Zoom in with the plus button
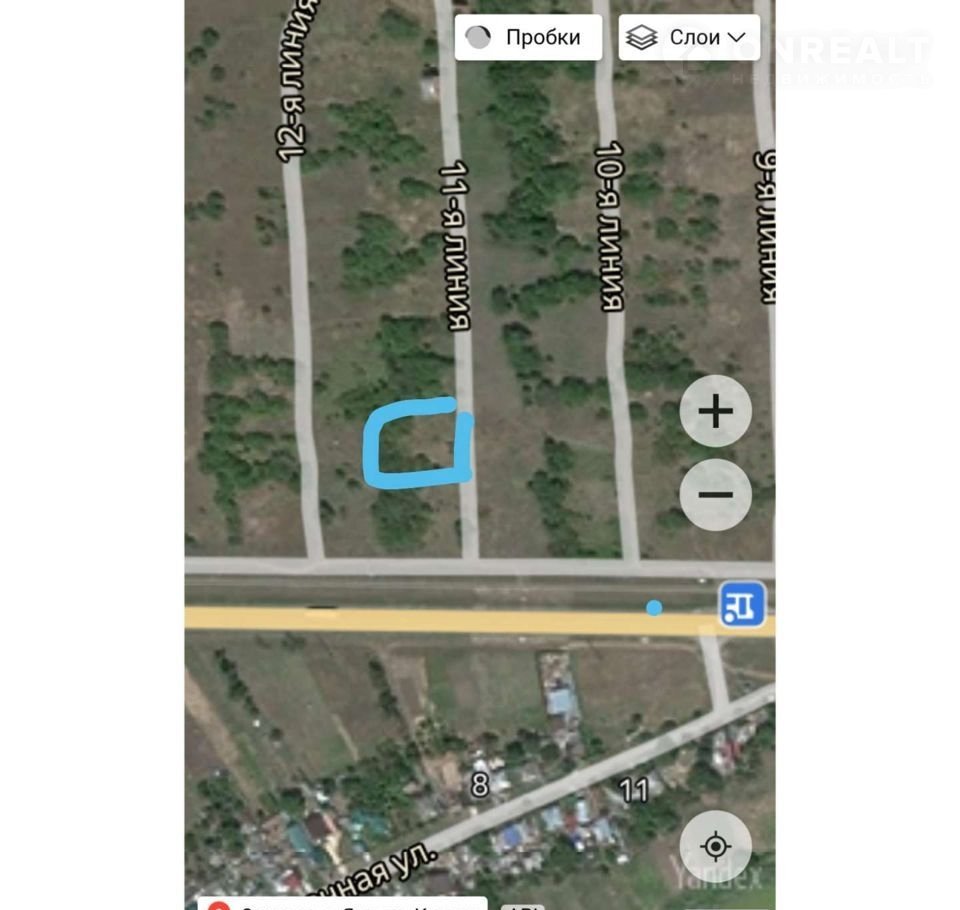 click(715, 411)
